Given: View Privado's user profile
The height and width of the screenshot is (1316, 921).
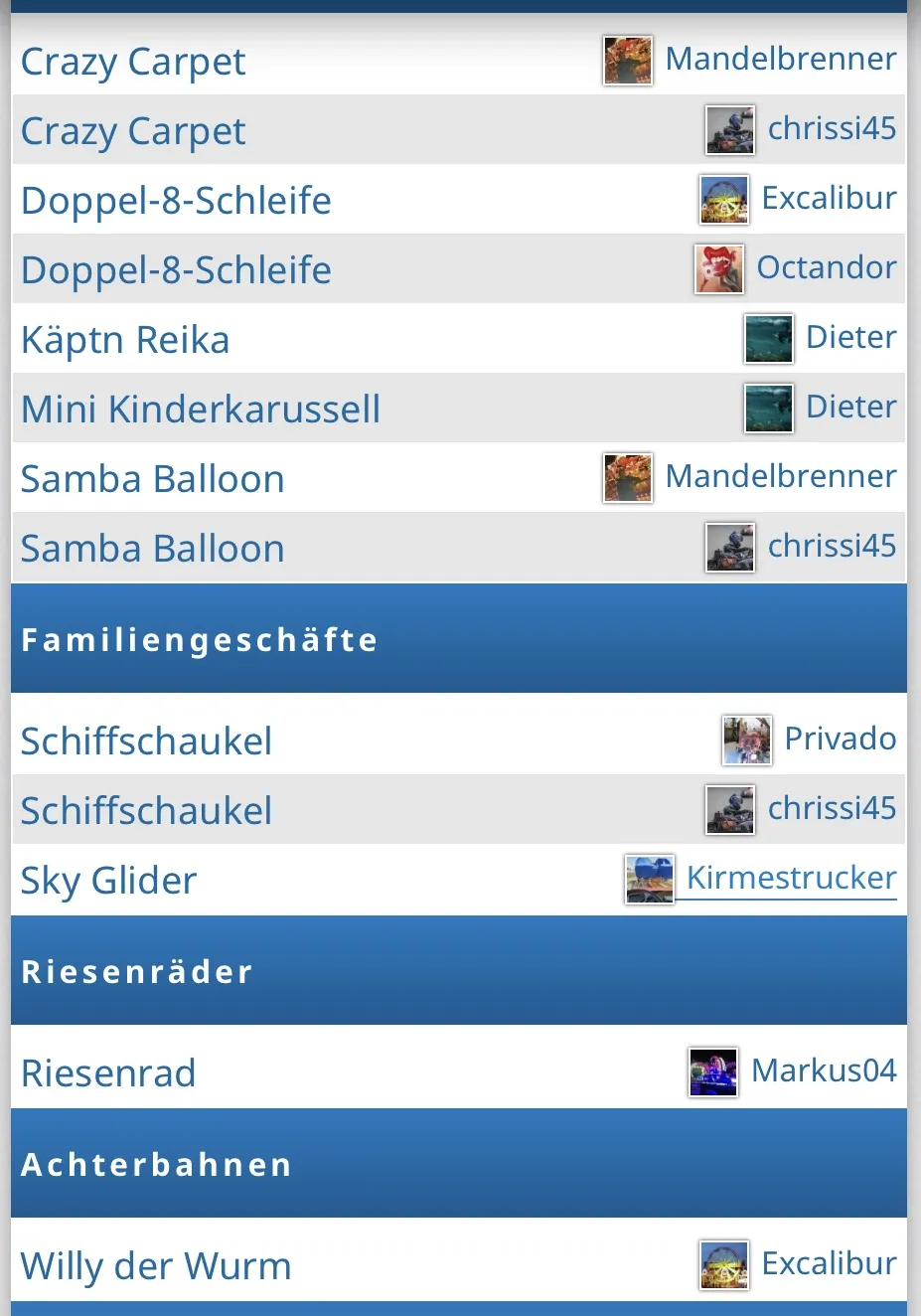Looking at the screenshot, I should [x=840, y=740].
